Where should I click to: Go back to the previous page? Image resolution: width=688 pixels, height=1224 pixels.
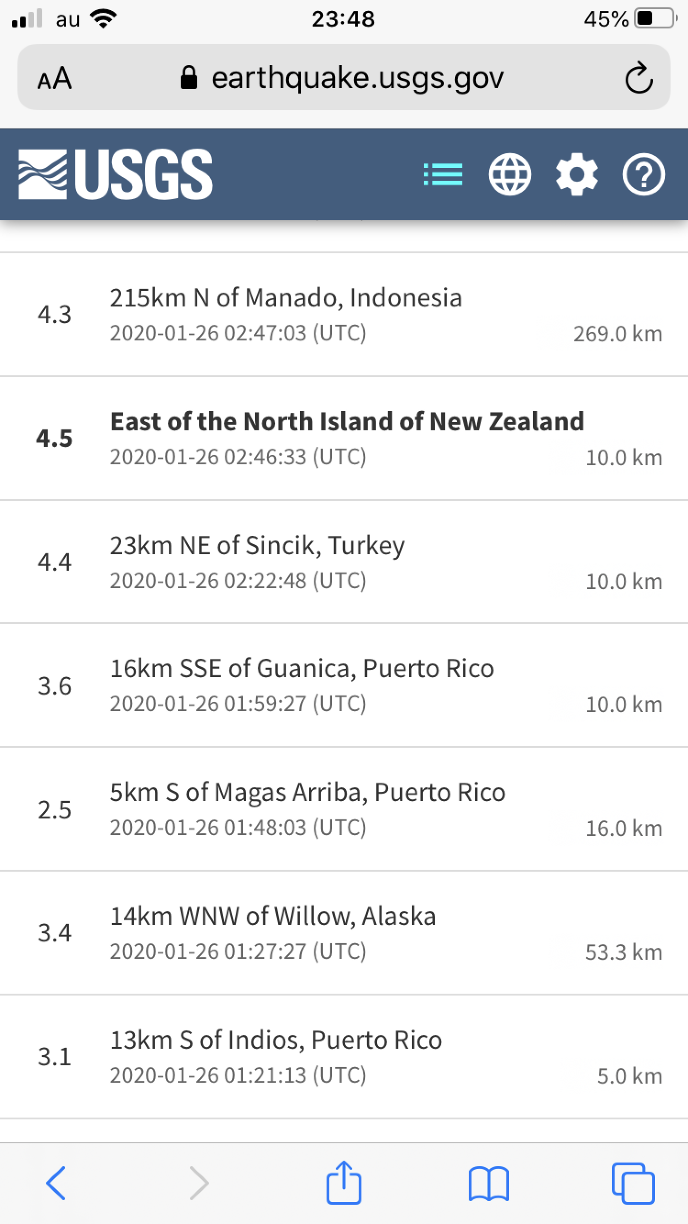coord(57,1183)
